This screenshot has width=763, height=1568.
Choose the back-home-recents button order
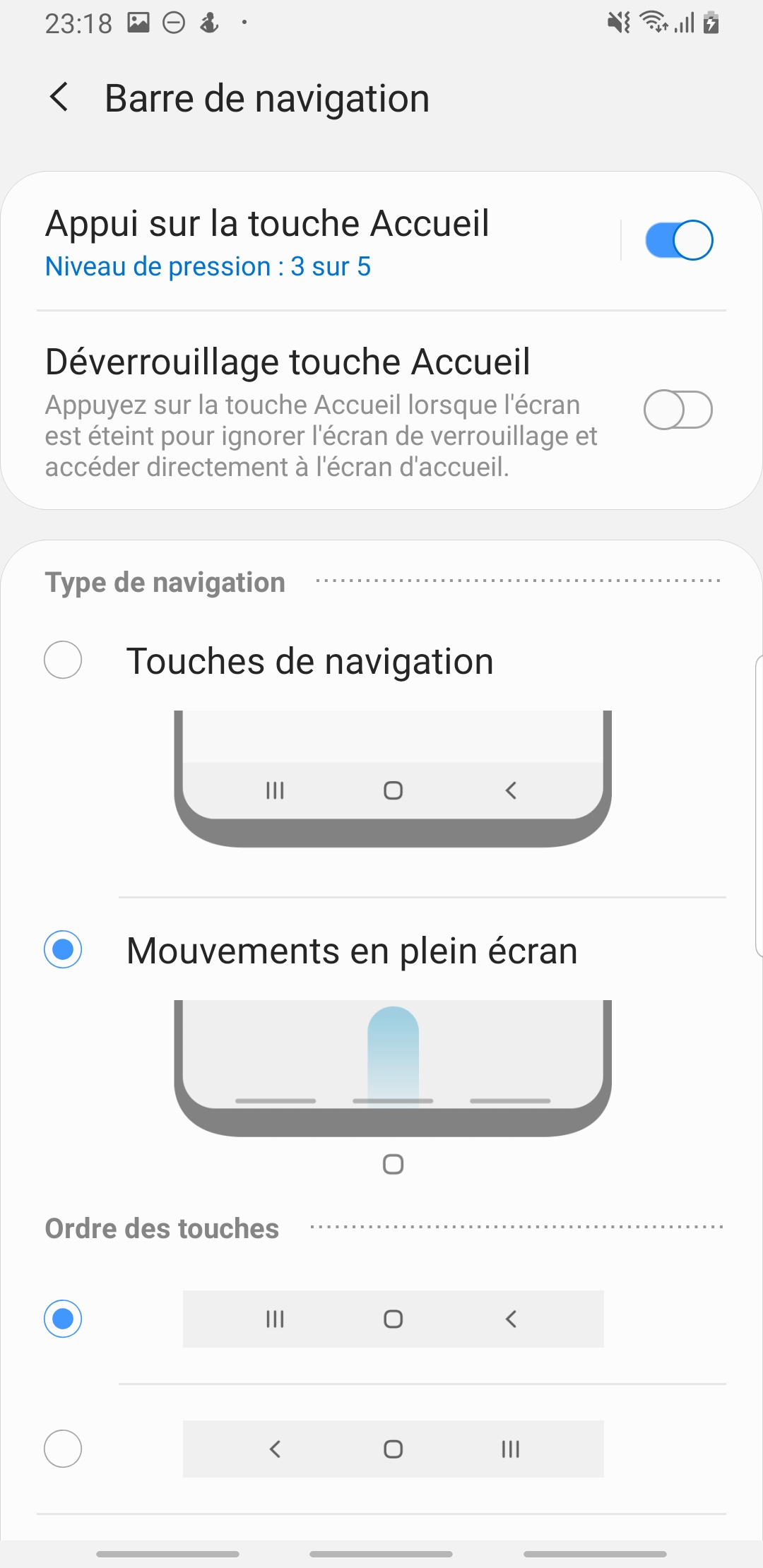coord(63,1449)
